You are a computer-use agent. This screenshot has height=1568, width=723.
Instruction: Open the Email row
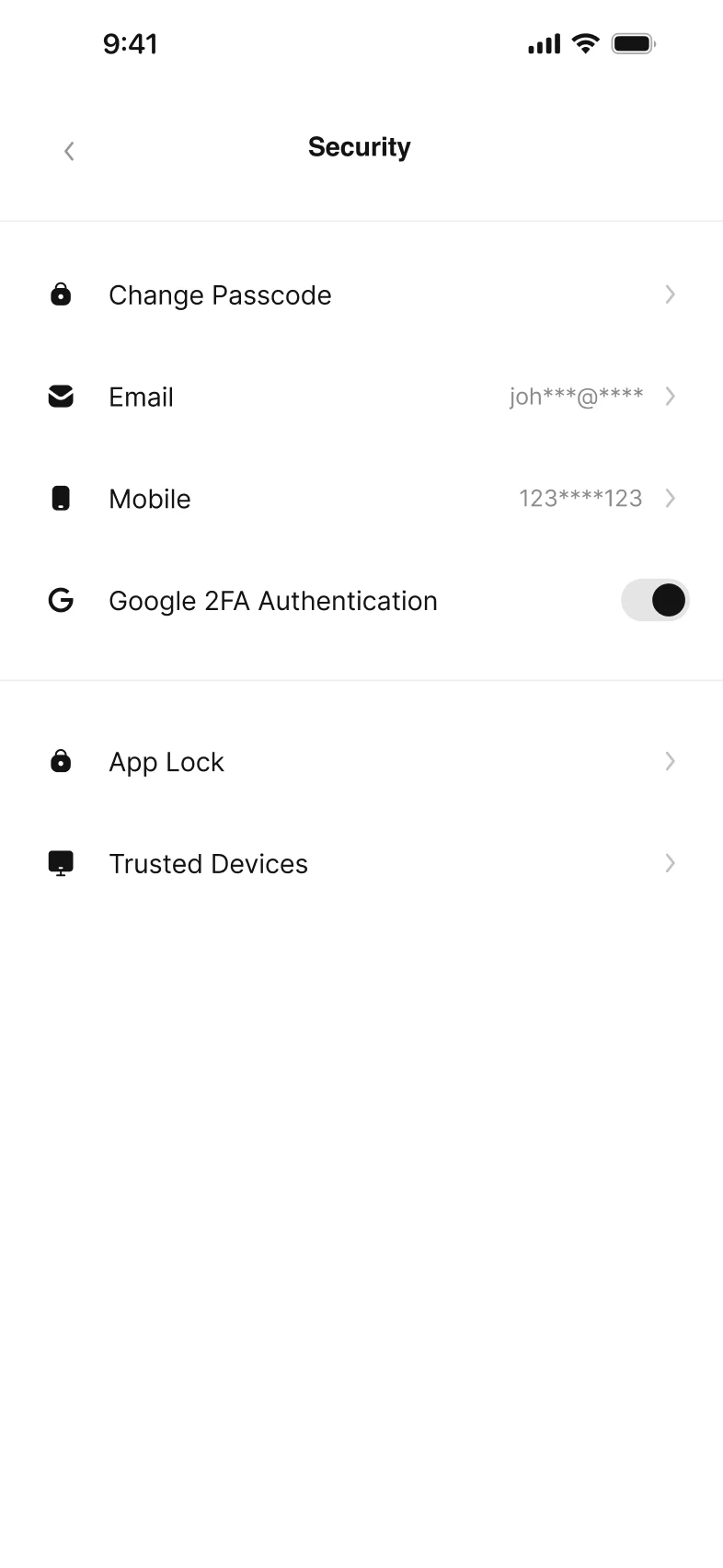pos(361,397)
